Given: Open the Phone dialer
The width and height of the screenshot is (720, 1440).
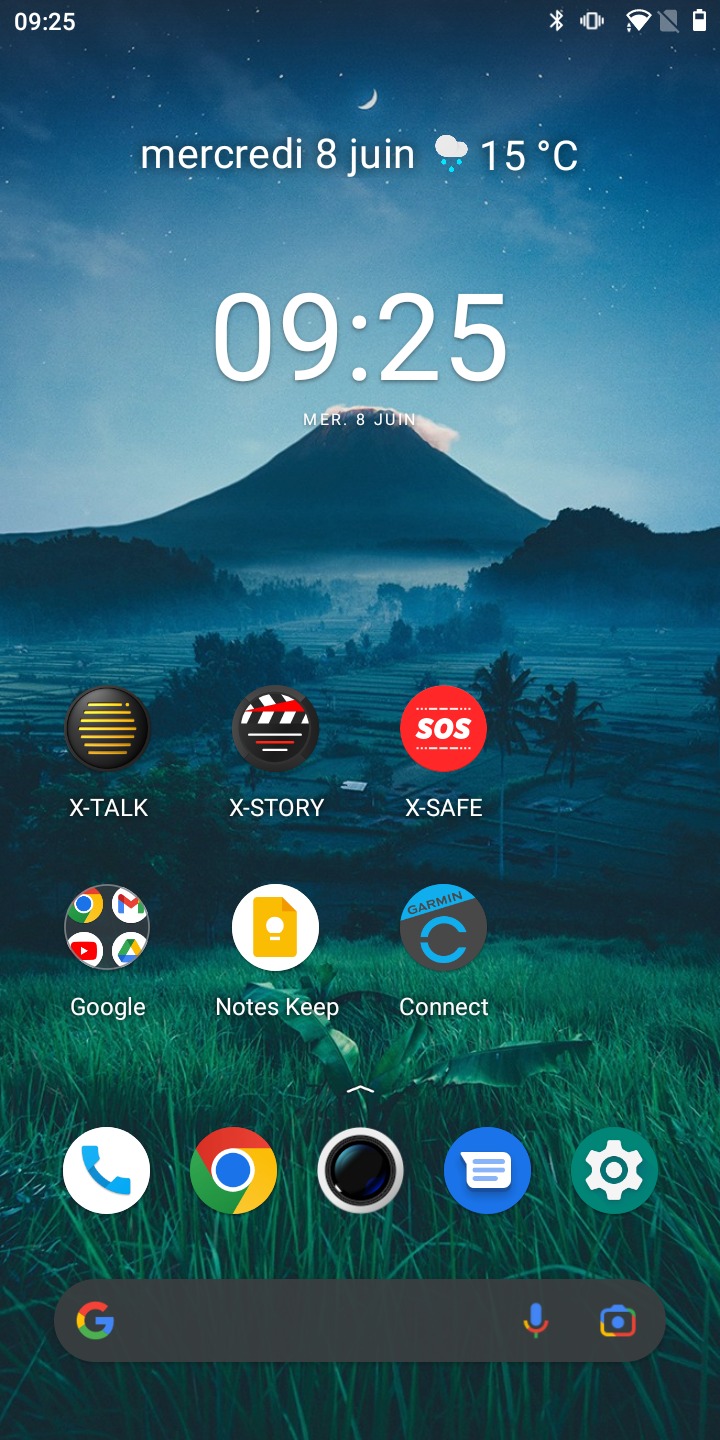Looking at the screenshot, I should coord(106,1170).
